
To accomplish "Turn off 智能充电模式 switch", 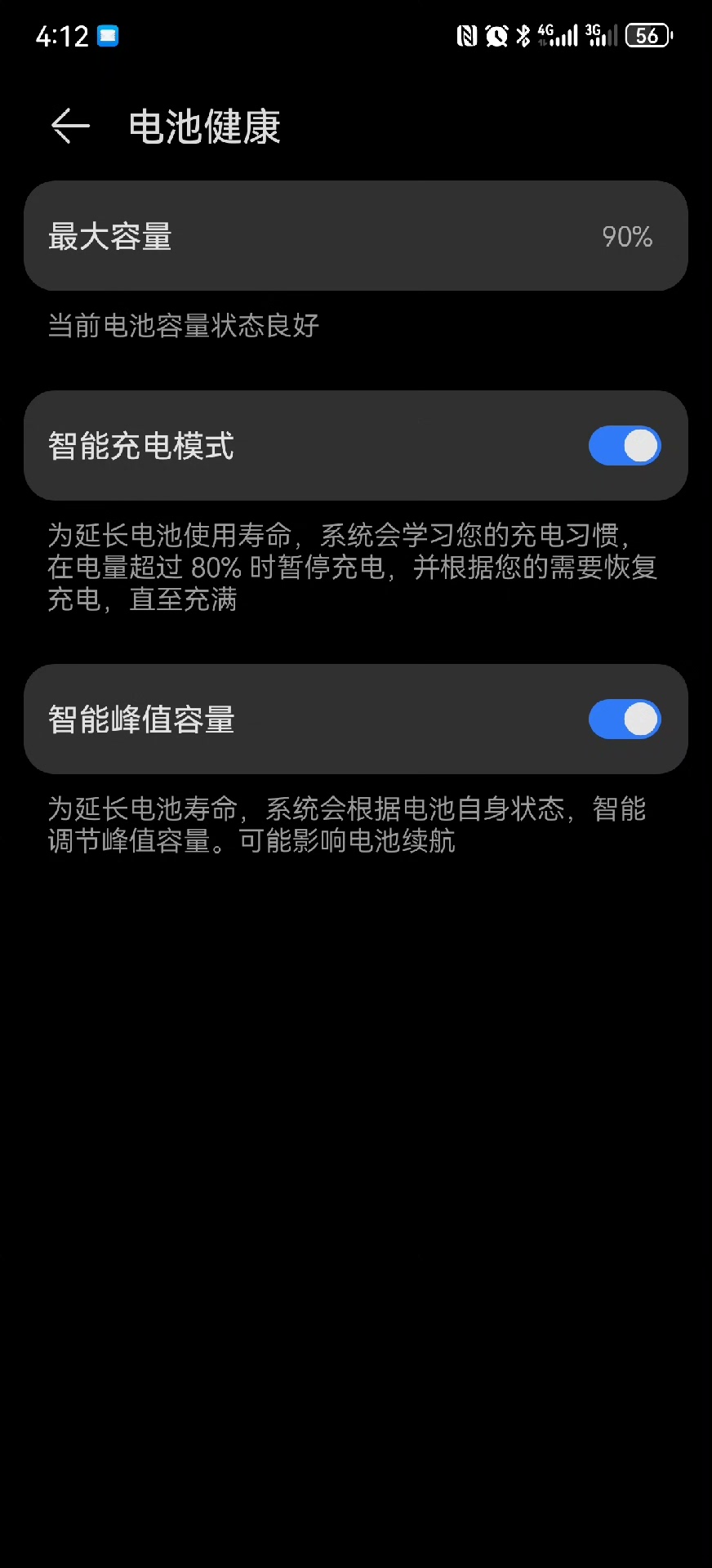I will pyautogui.click(x=625, y=446).
